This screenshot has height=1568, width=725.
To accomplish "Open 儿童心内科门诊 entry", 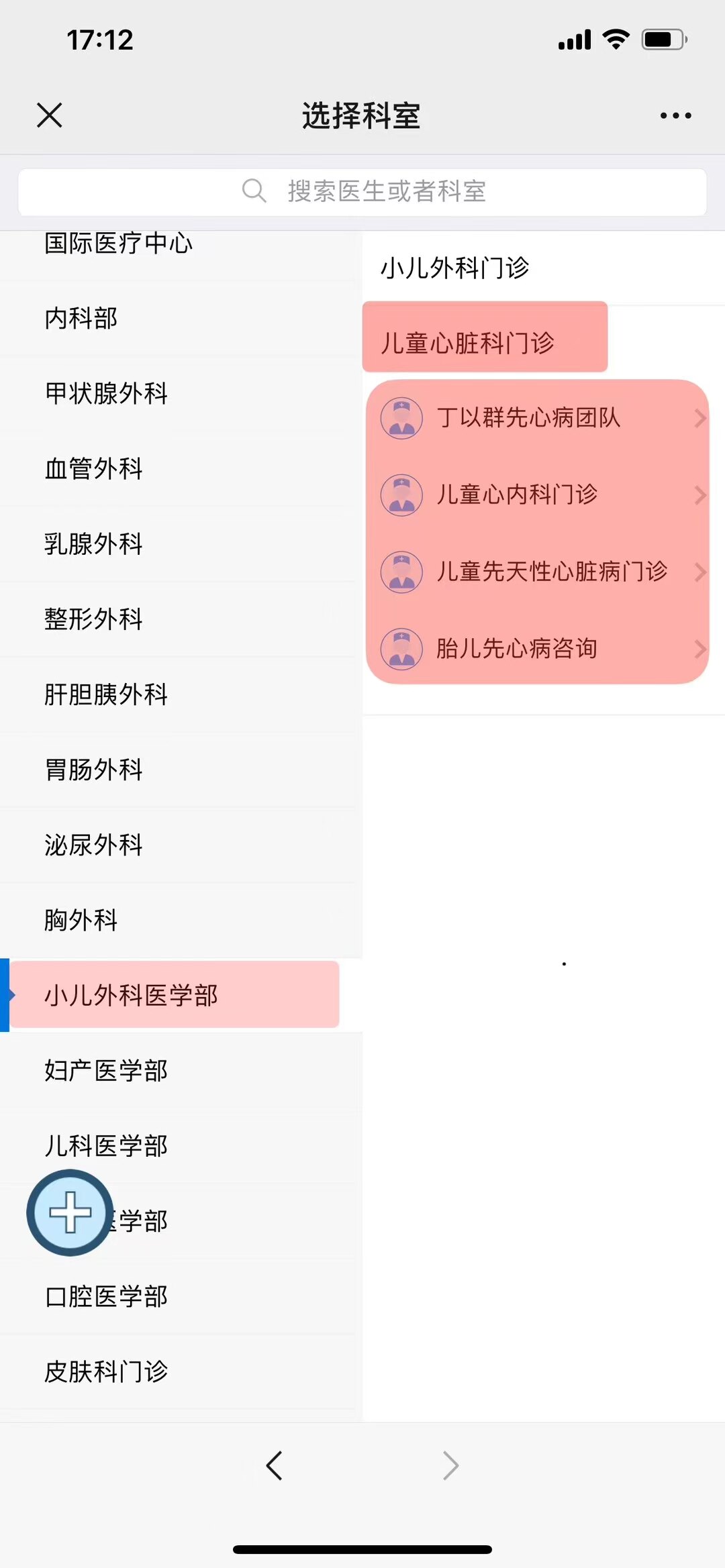I will coord(517,494).
